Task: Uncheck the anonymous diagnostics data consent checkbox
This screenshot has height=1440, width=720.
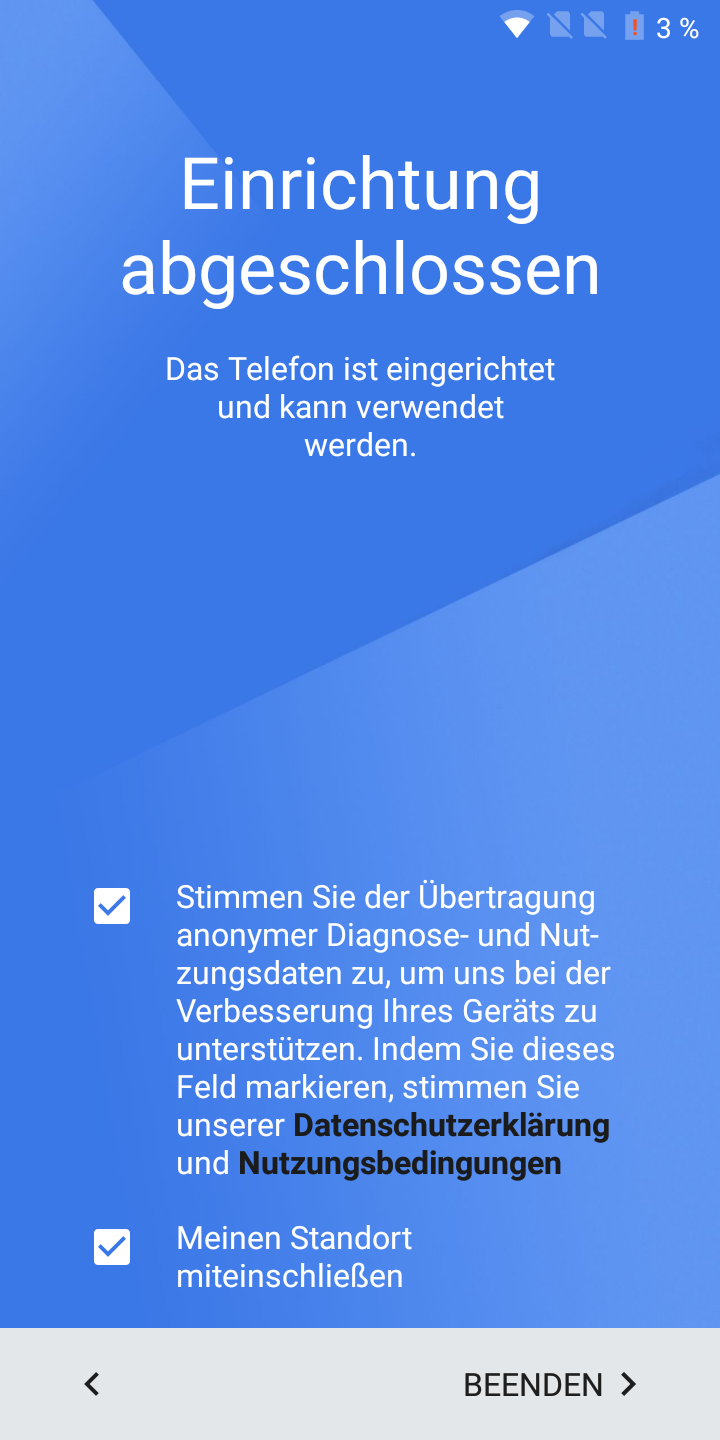Action: pyautogui.click(x=112, y=906)
